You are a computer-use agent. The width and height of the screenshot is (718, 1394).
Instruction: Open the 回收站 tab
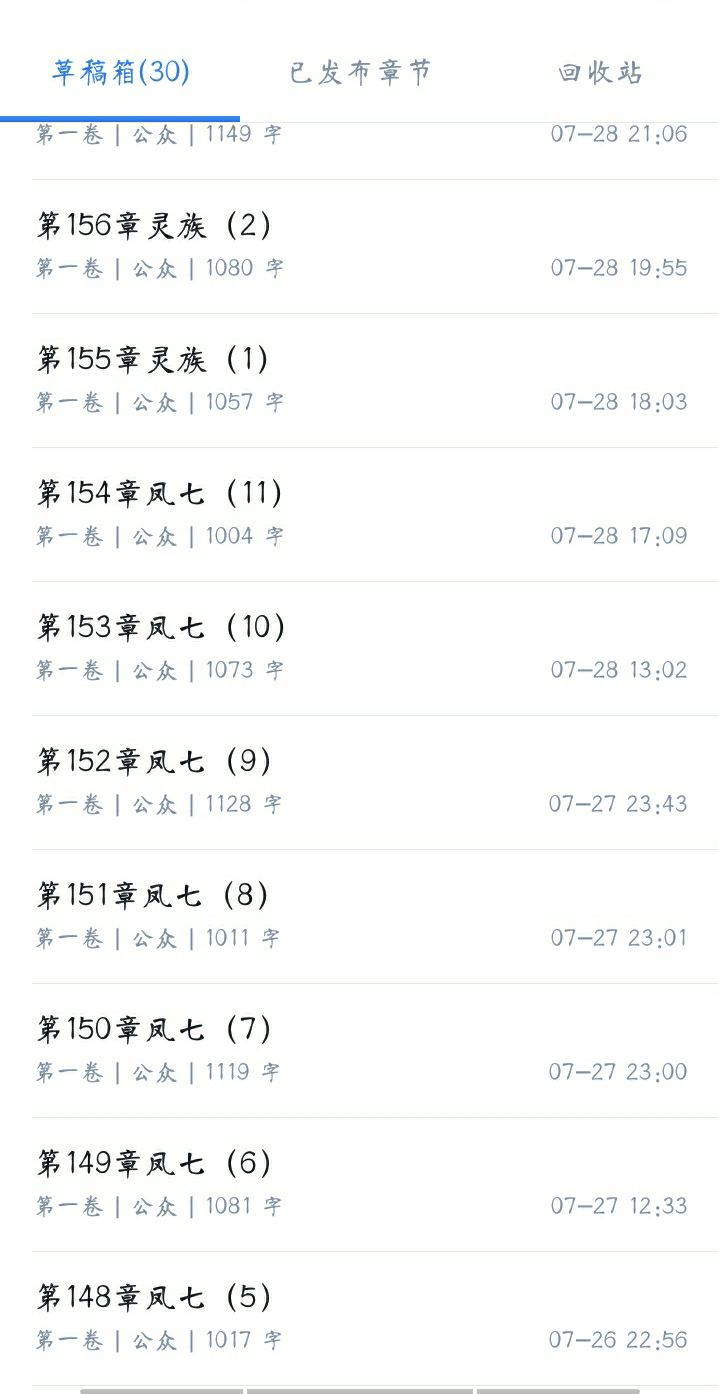599,73
